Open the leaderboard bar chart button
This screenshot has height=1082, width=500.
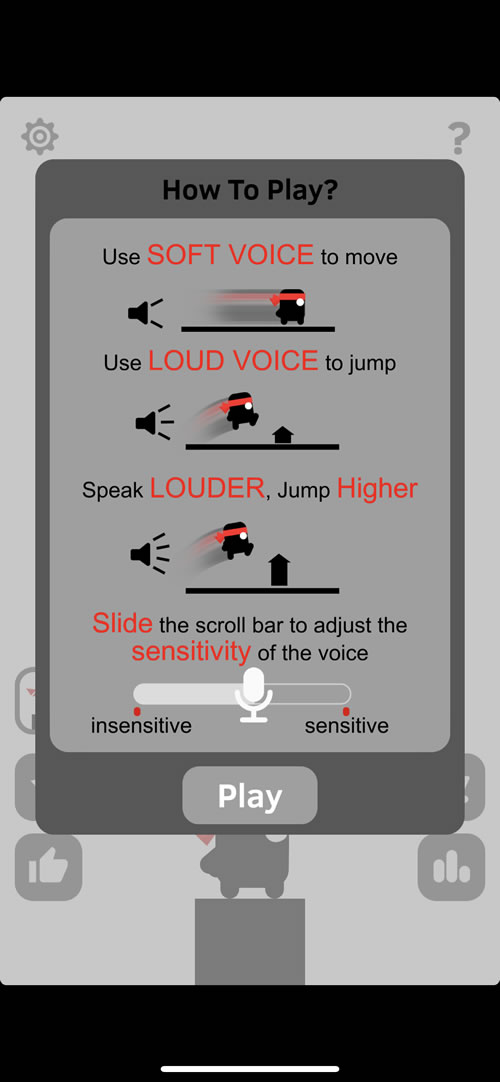tap(451, 867)
